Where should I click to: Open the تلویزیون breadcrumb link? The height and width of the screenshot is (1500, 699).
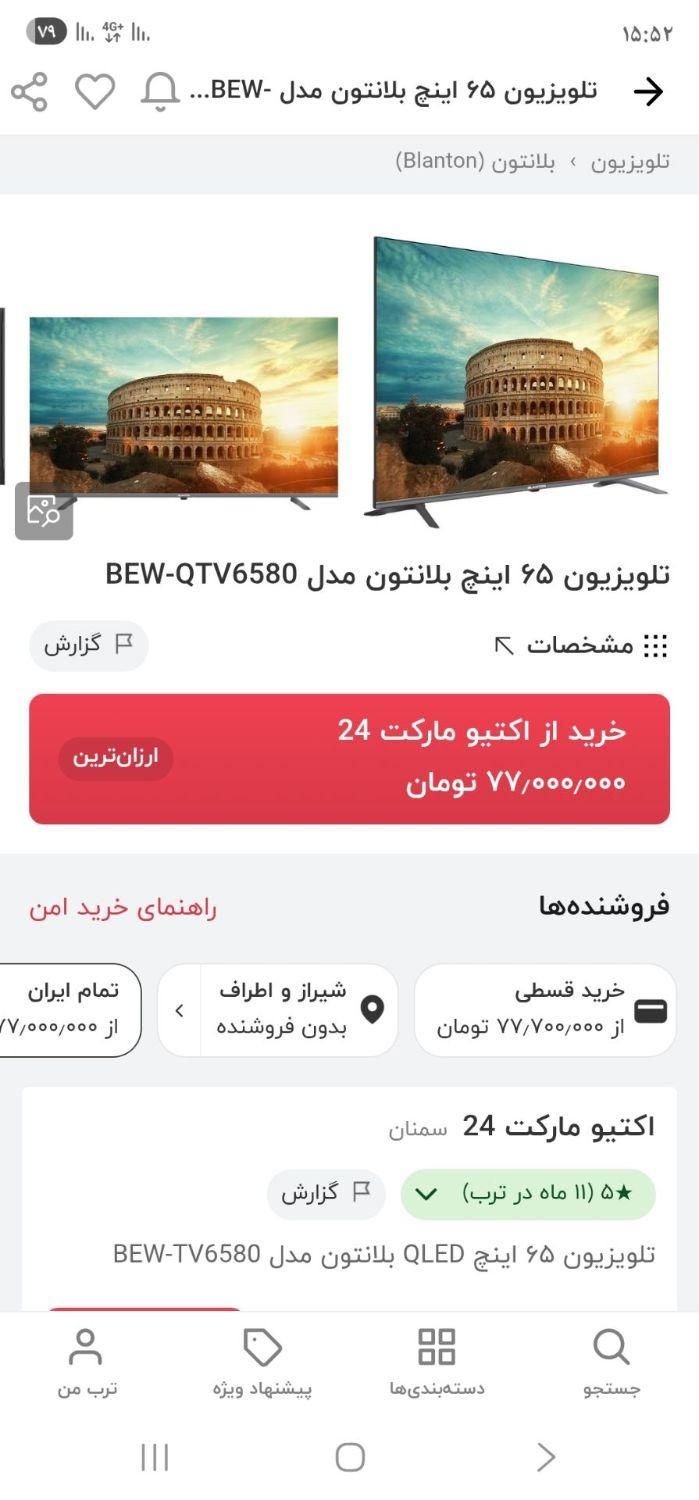coord(630,162)
